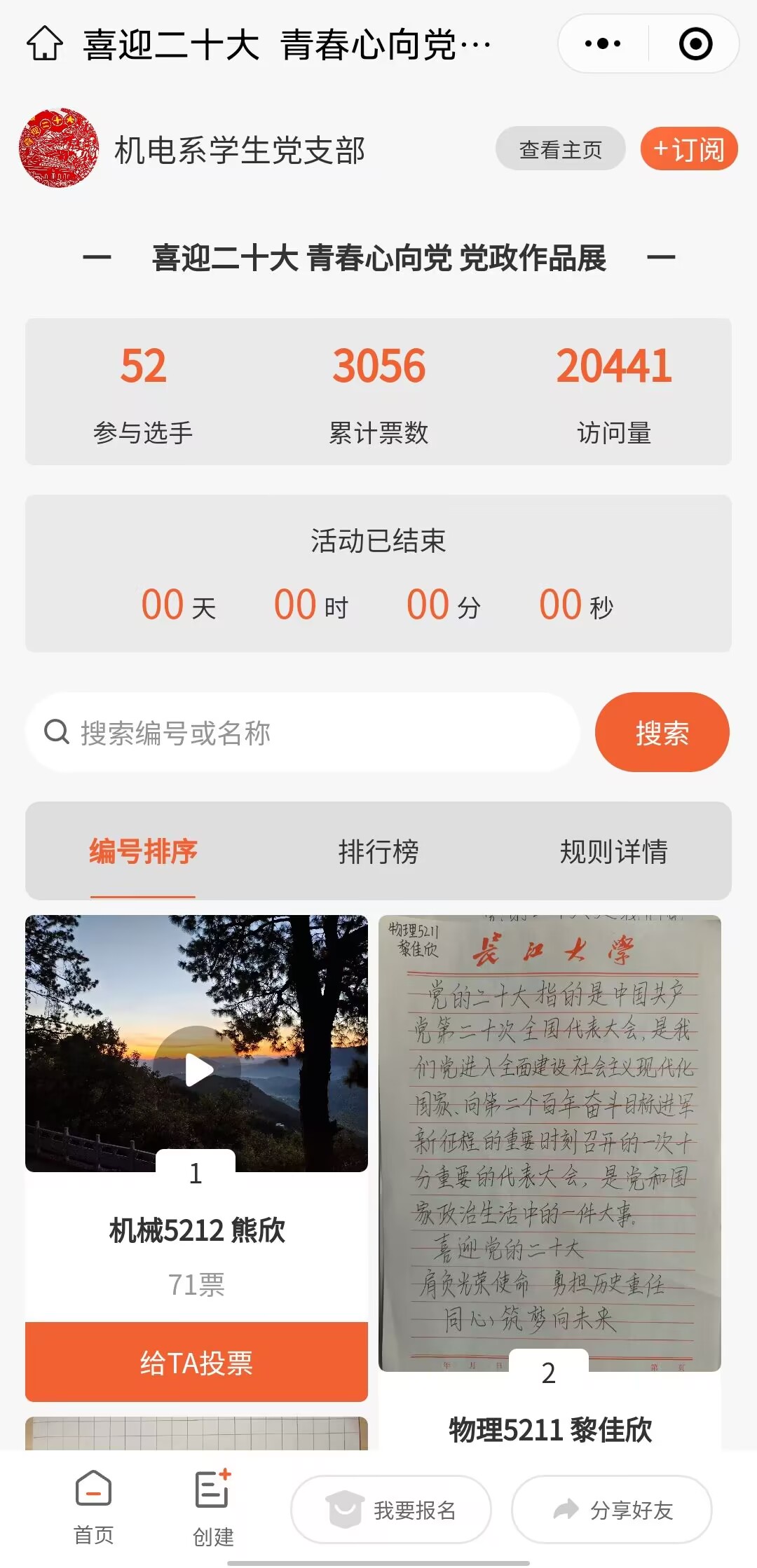Select the 编号排序 tab

(x=143, y=852)
